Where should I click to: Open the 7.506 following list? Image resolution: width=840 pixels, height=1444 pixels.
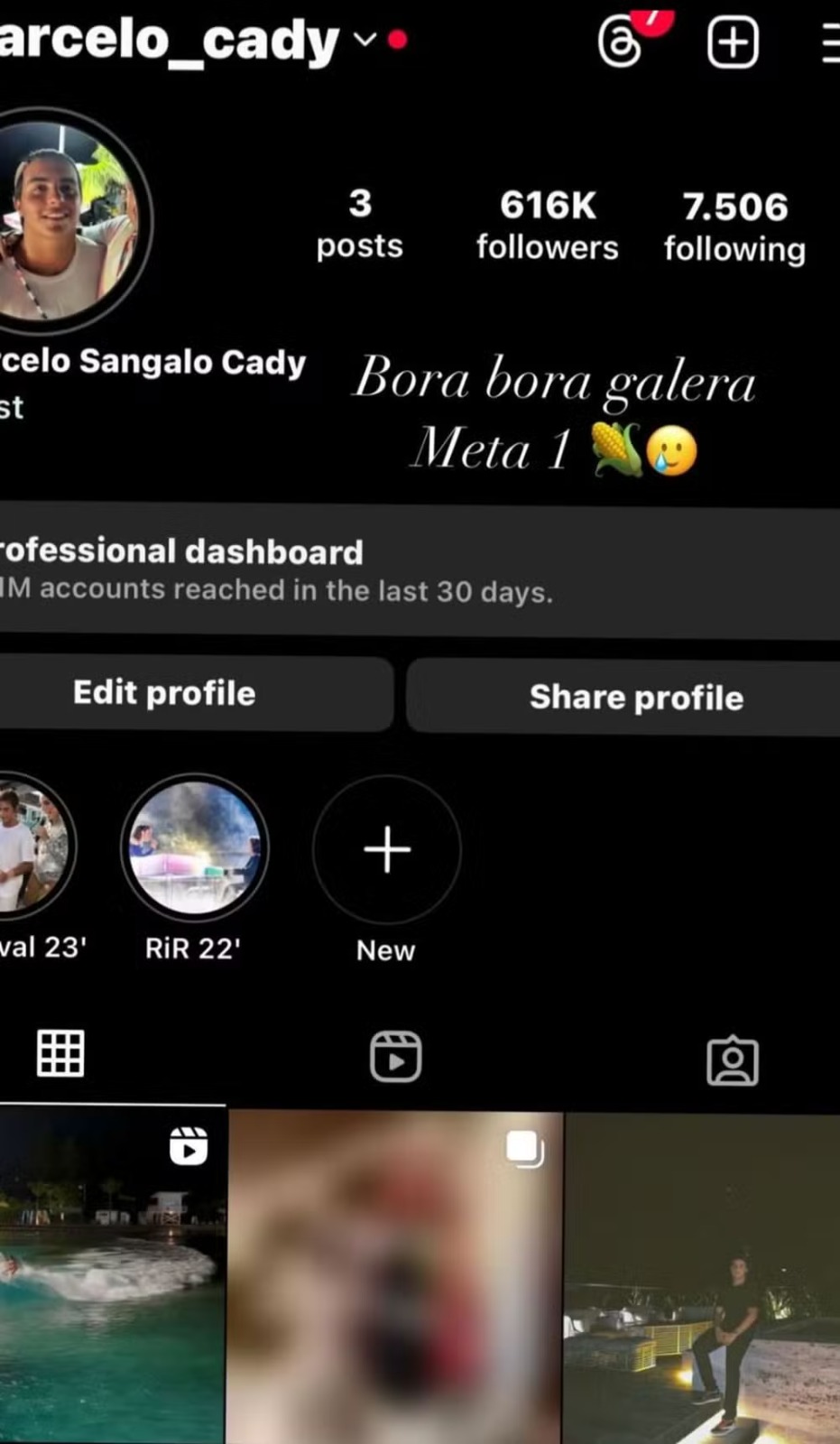[x=734, y=226]
